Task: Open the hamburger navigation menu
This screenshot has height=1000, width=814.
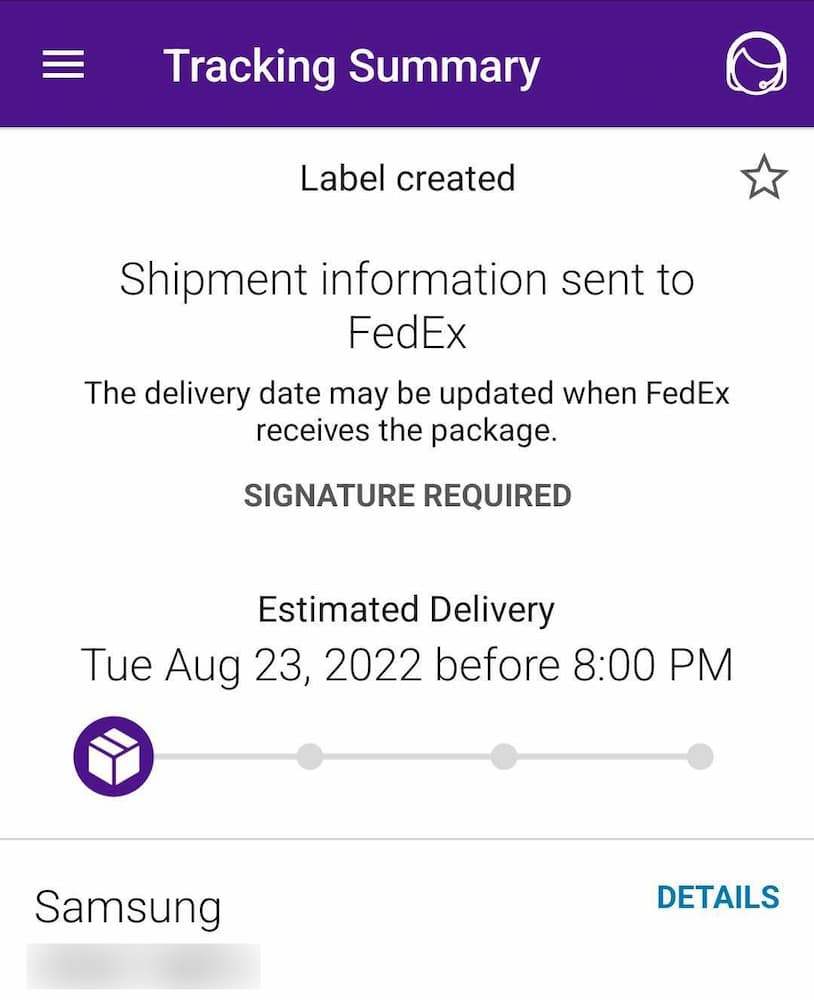Action: click(x=63, y=66)
